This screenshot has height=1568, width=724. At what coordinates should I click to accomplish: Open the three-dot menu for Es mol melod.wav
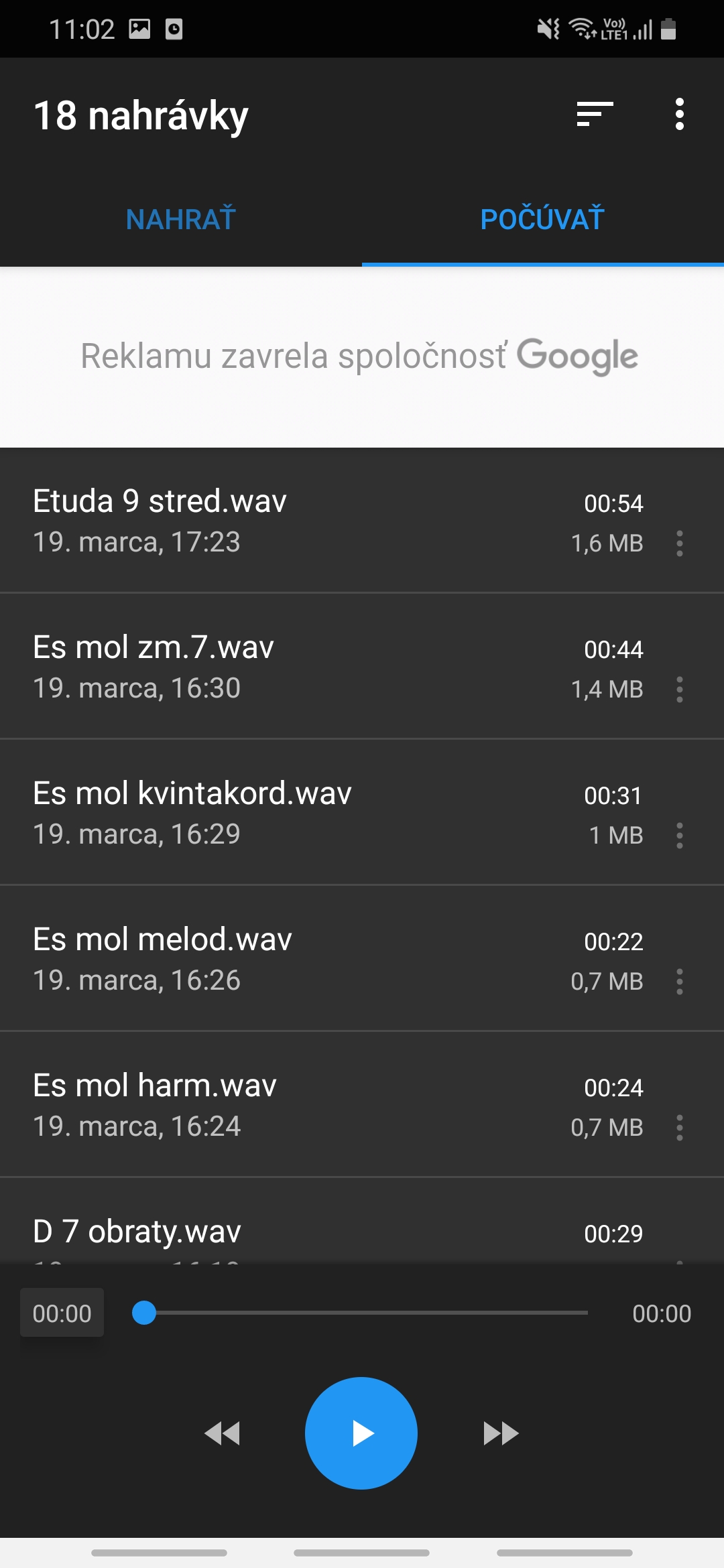680,982
